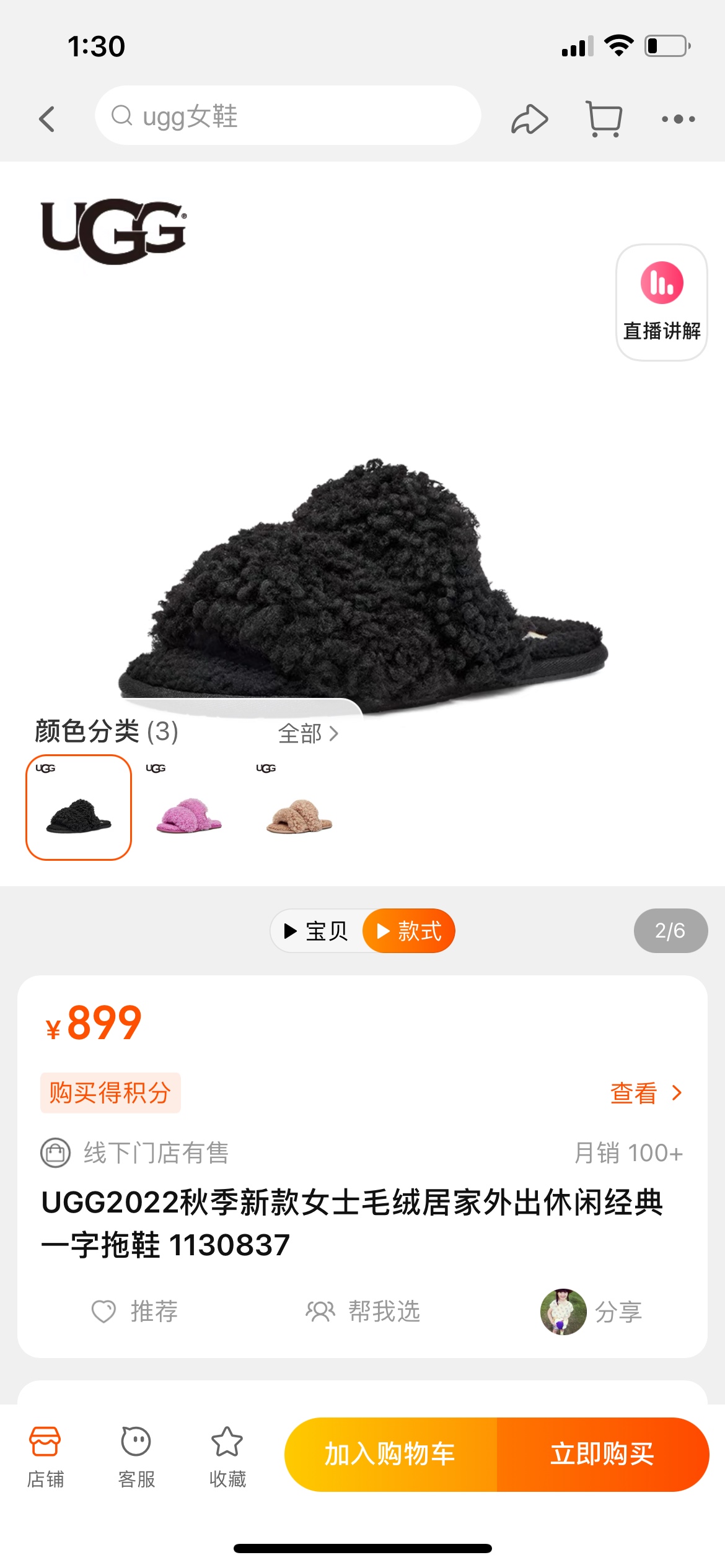This screenshot has width=725, height=1568.
Task: Visit the 店铺 store page
Action: click(x=45, y=1455)
